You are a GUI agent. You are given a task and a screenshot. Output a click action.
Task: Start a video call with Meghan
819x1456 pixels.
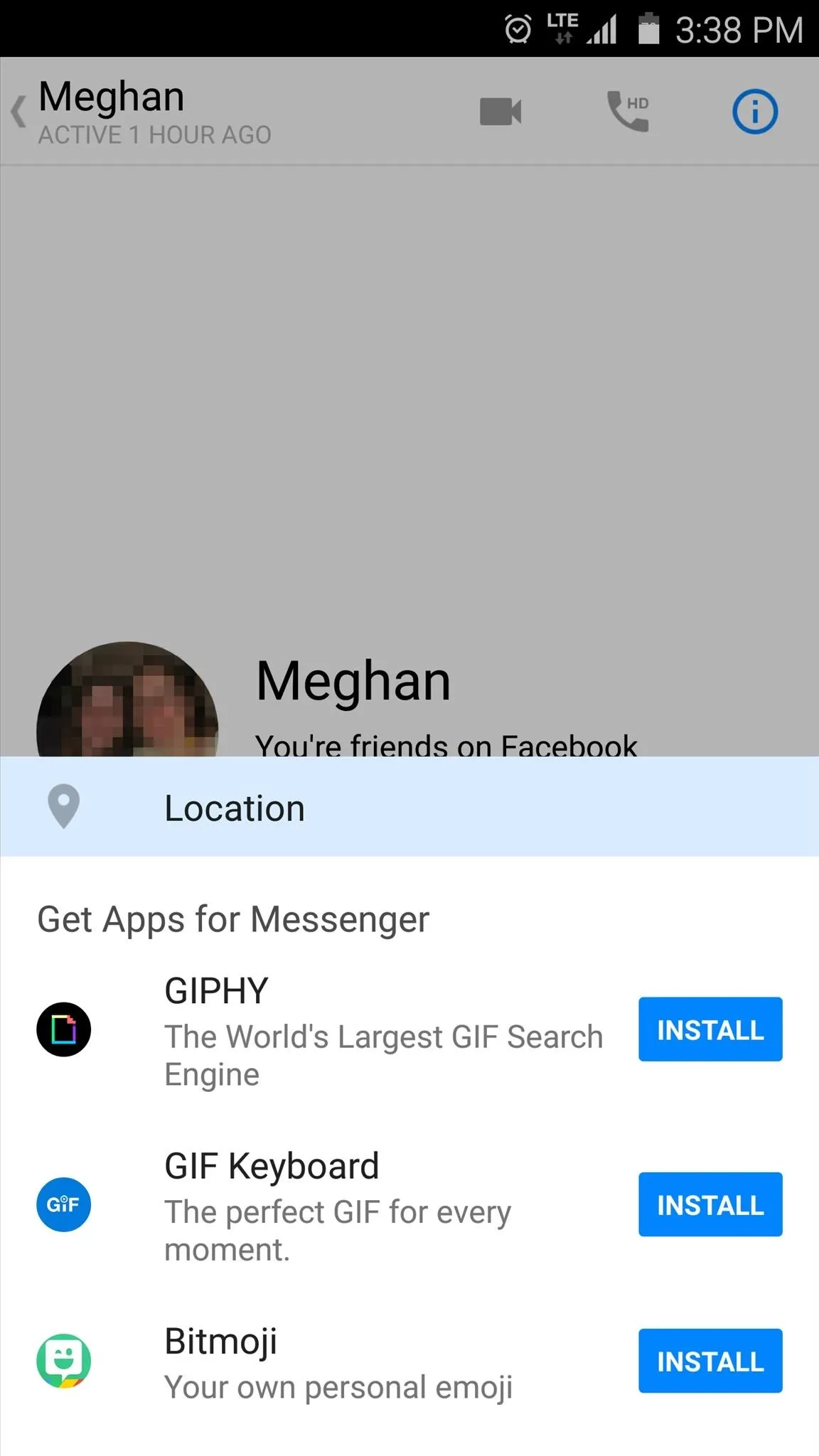(500, 112)
